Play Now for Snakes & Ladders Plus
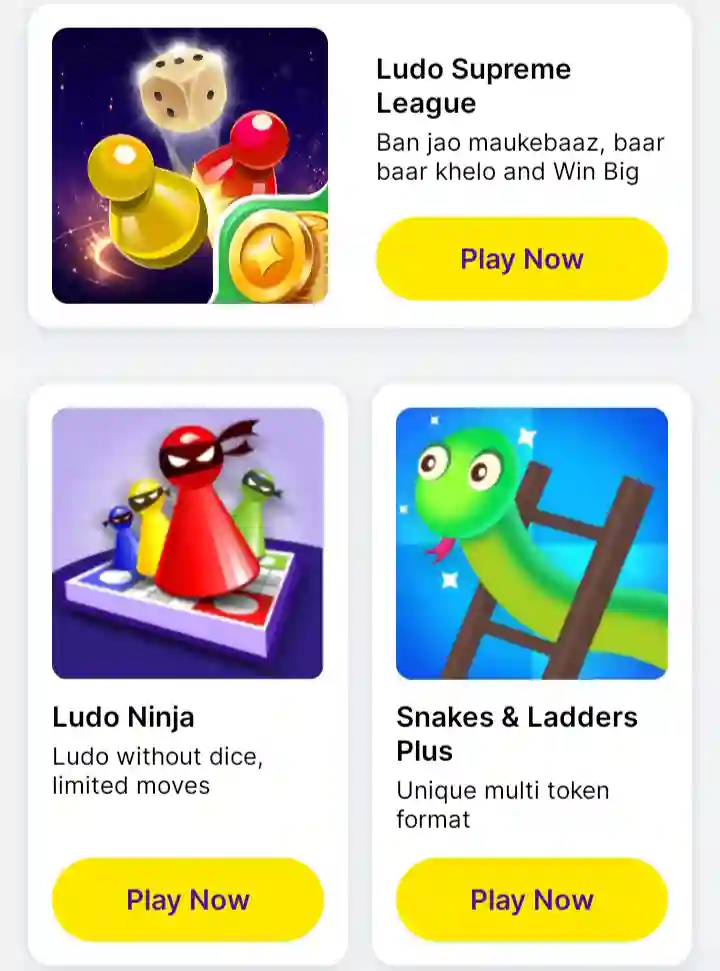This screenshot has width=720, height=971. (531, 900)
